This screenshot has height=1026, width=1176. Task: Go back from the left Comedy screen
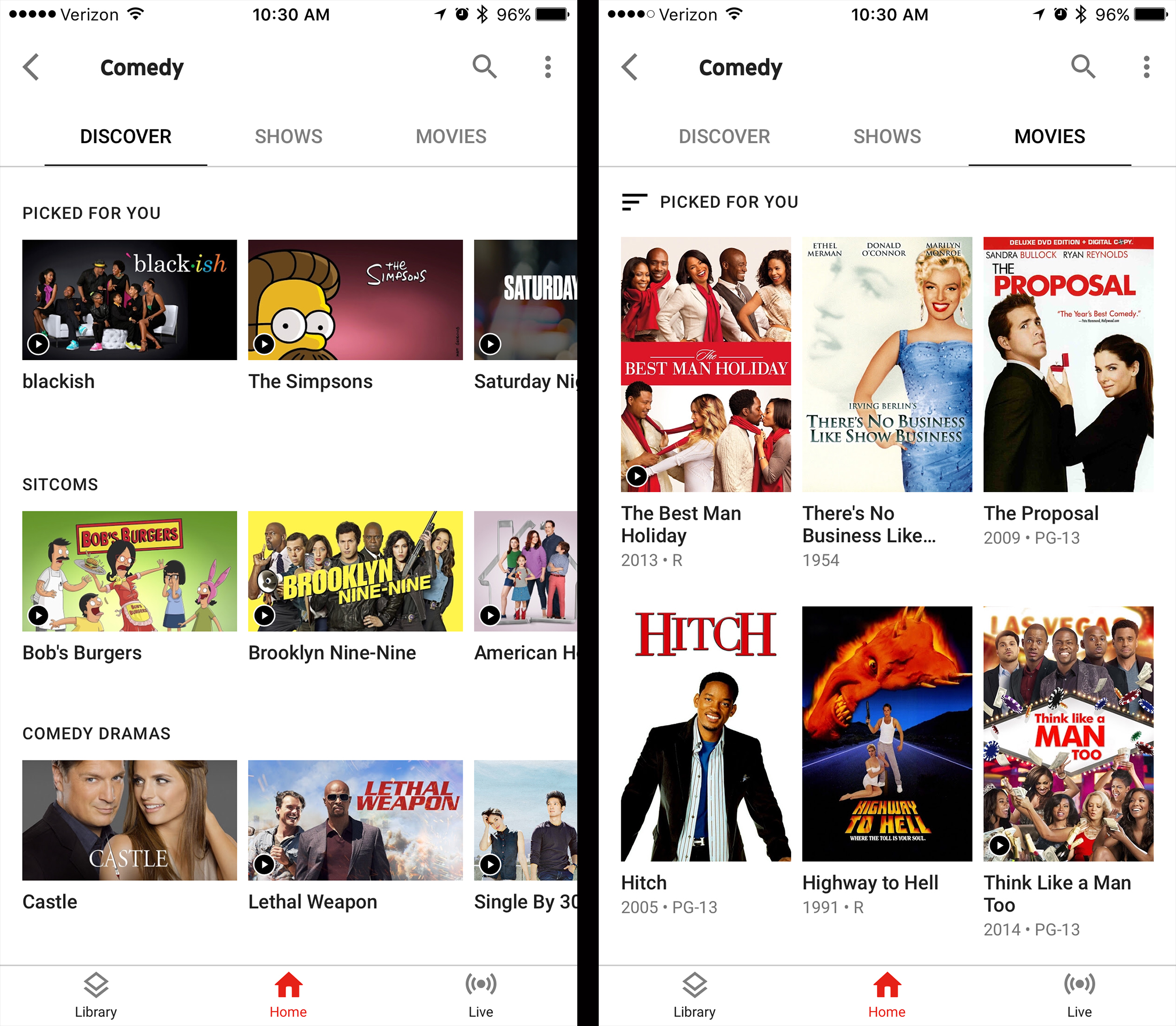pyautogui.click(x=32, y=67)
